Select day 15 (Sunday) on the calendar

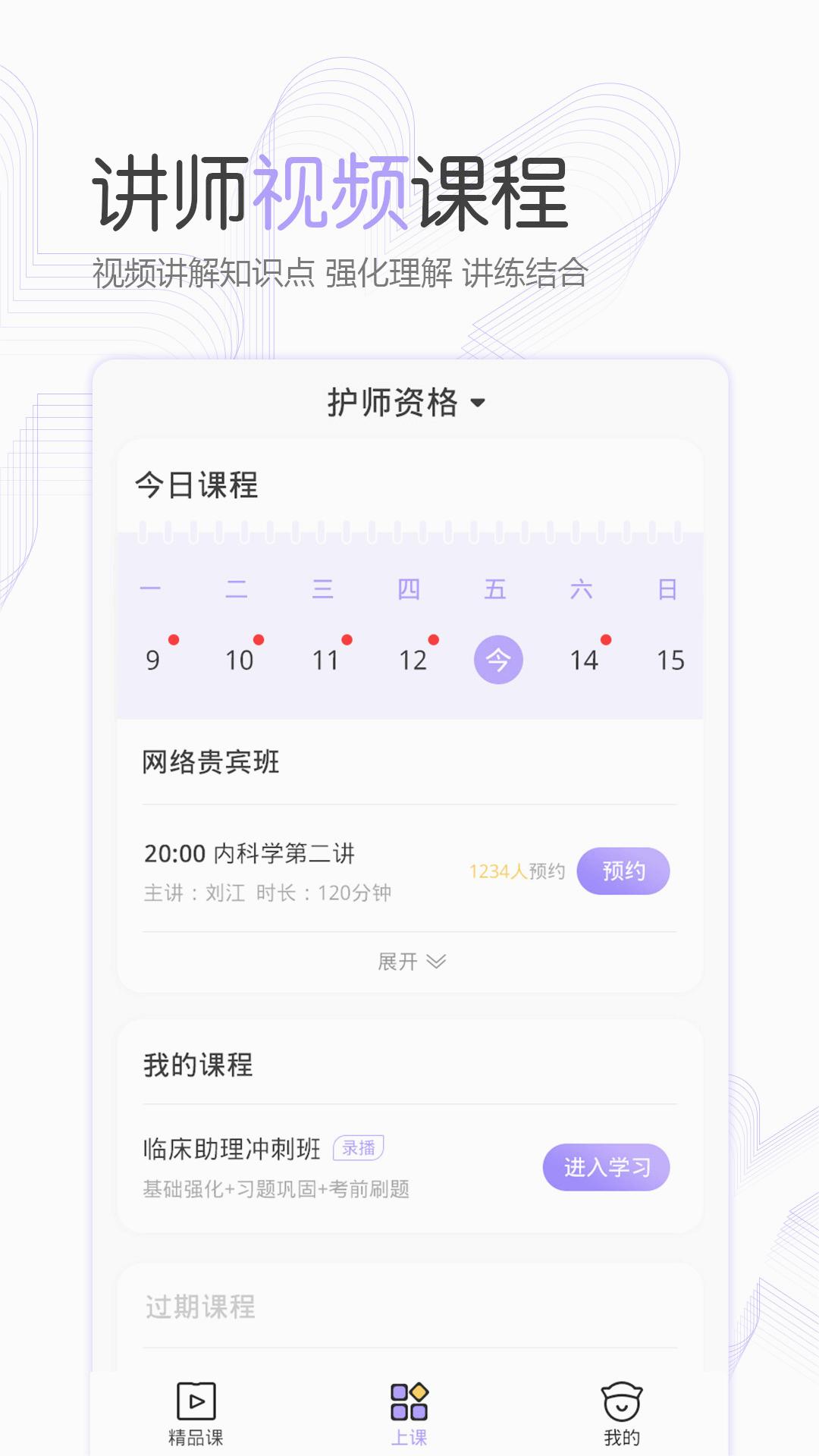coord(673,660)
